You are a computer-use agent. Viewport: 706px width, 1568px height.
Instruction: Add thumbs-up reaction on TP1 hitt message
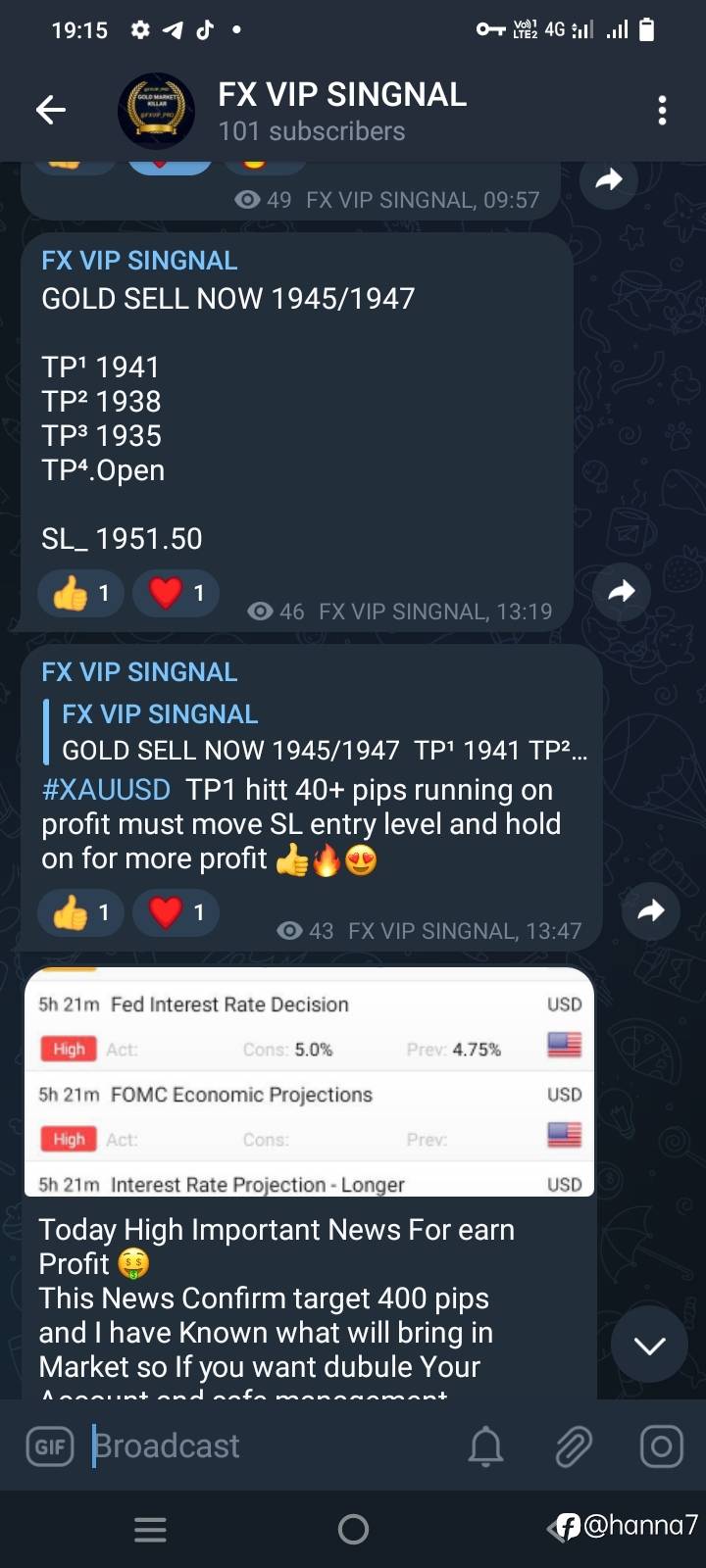pyautogui.click(x=80, y=912)
